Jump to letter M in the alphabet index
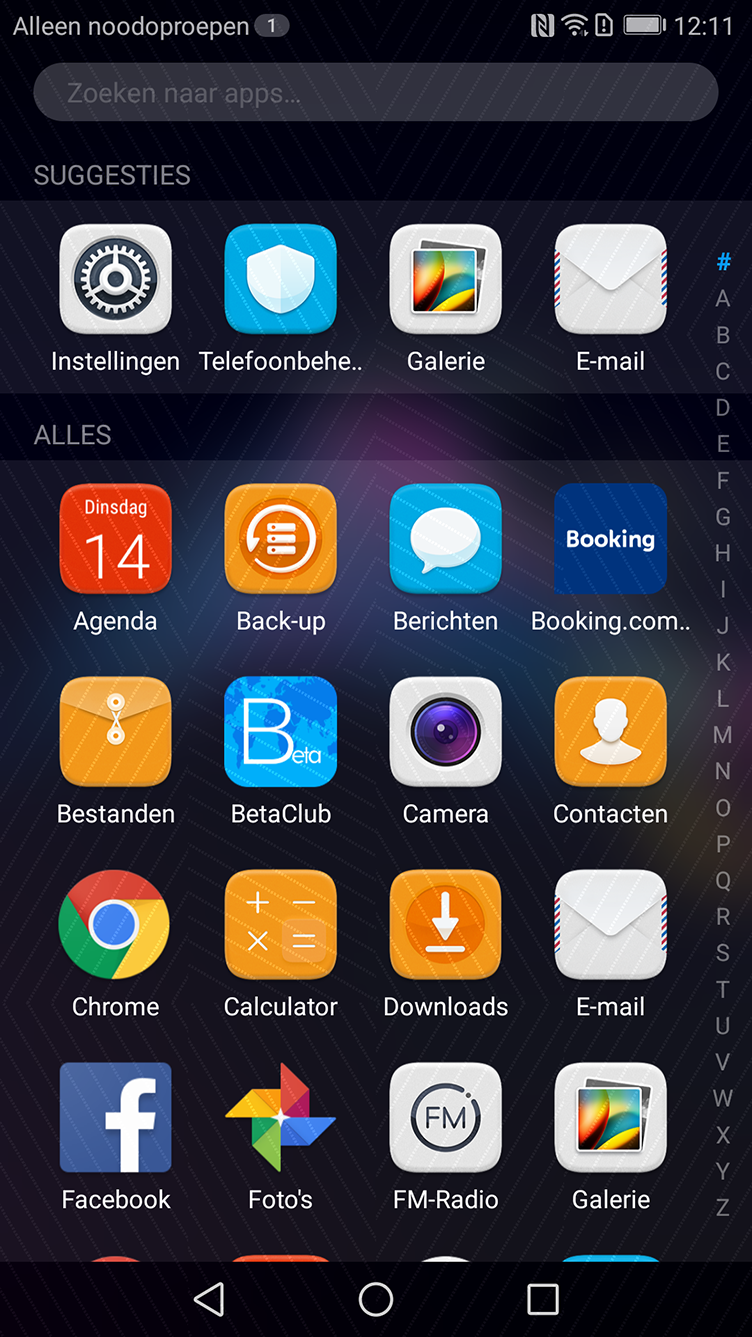The image size is (752, 1337). click(723, 735)
